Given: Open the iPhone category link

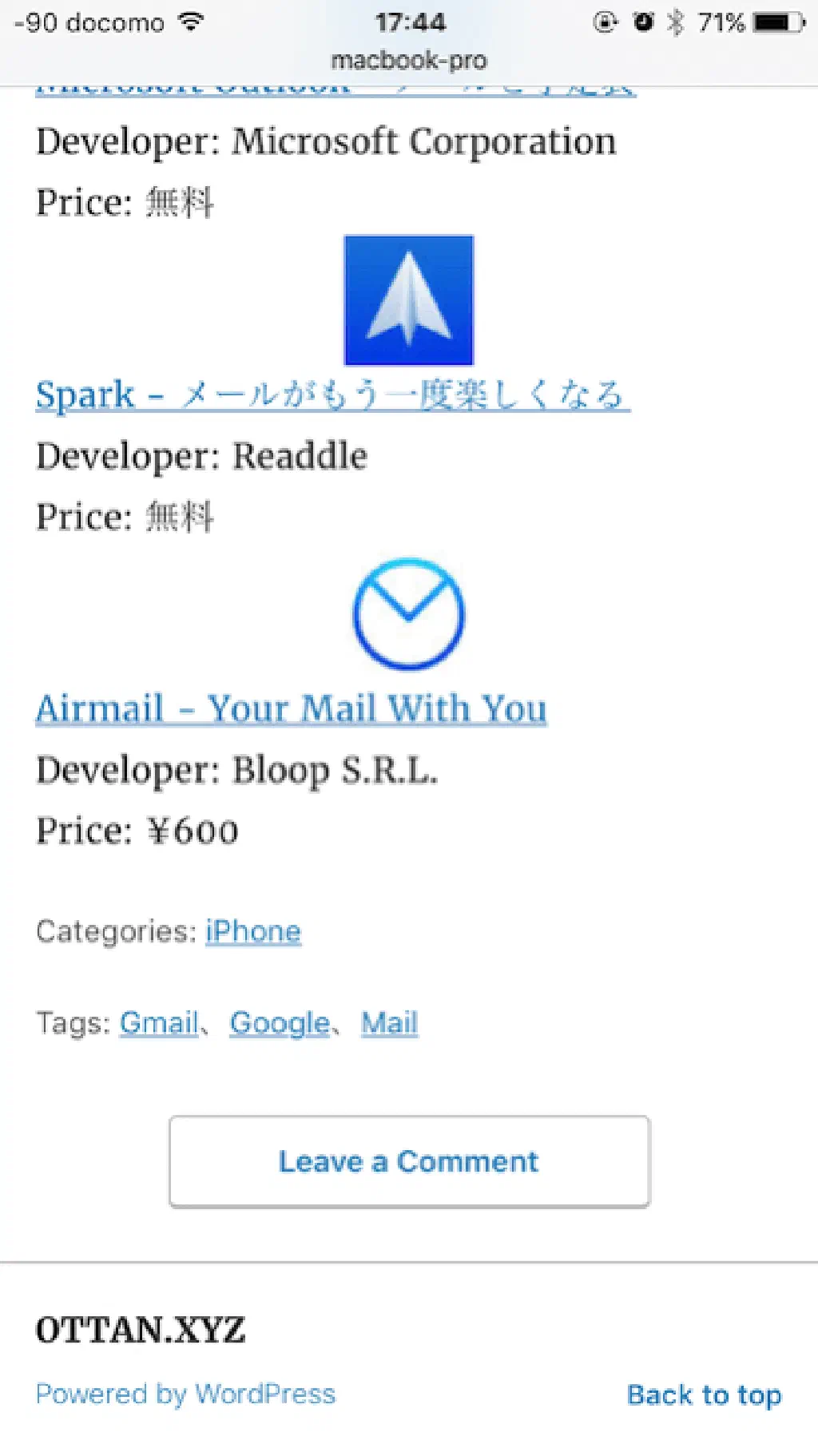Looking at the screenshot, I should coord(253,931).
